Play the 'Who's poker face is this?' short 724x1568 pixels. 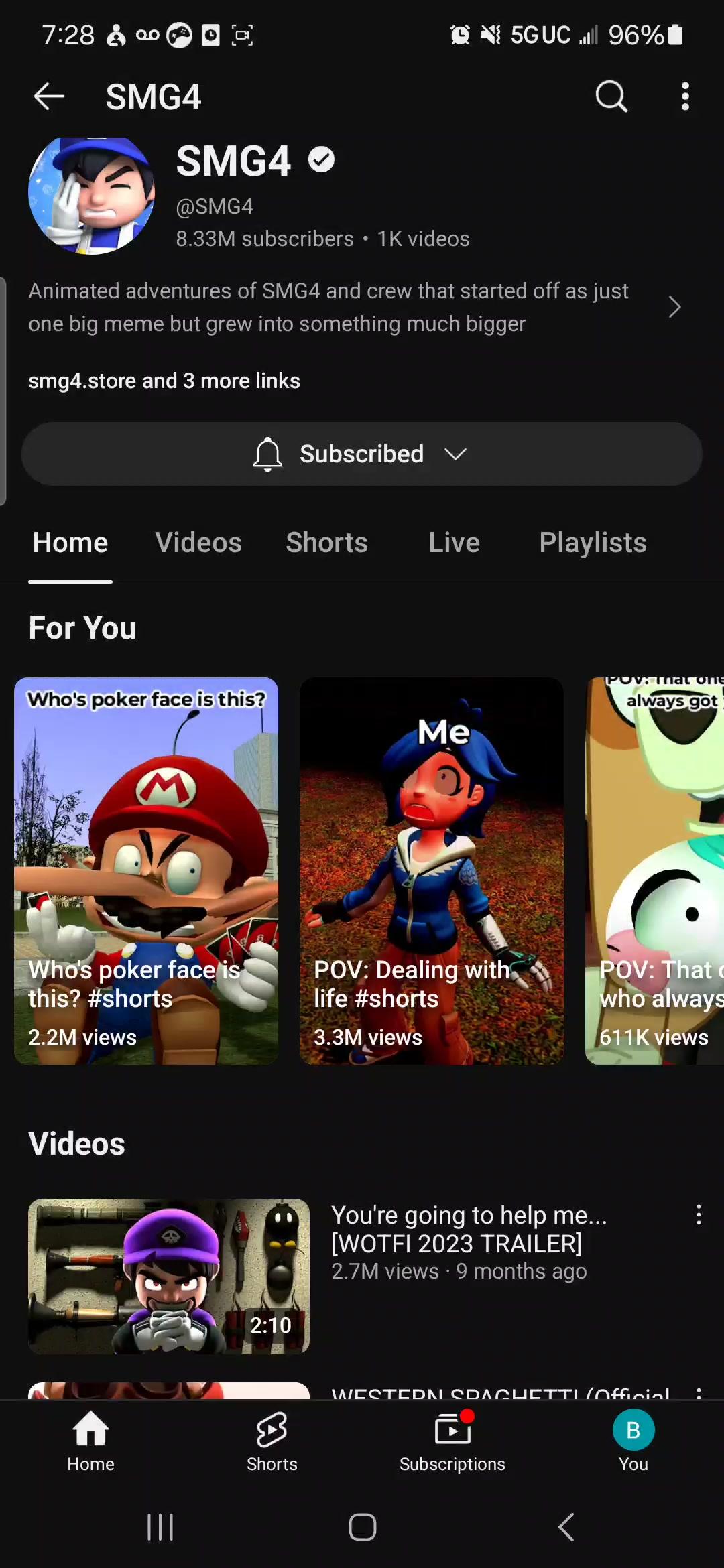coord(146,870)
